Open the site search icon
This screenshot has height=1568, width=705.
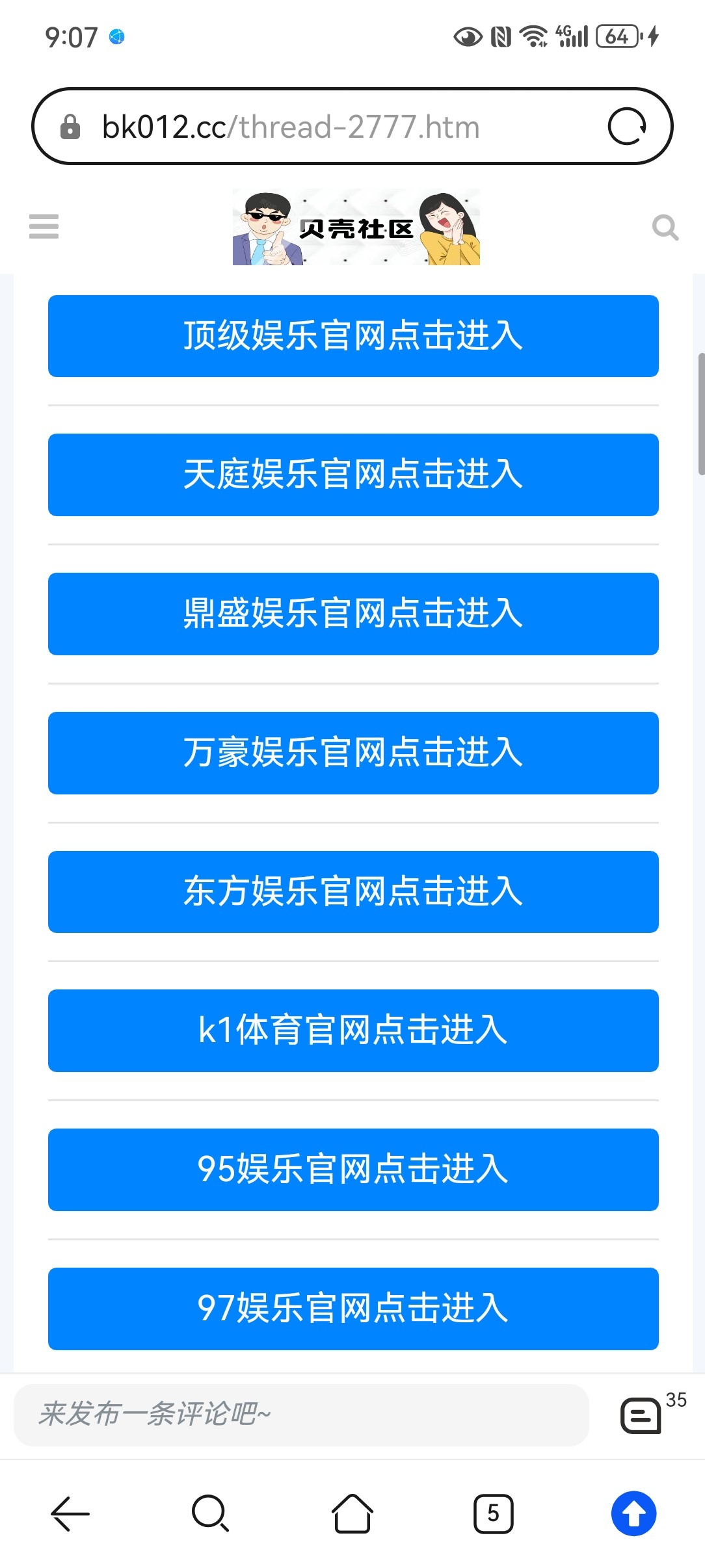[664, 228]
